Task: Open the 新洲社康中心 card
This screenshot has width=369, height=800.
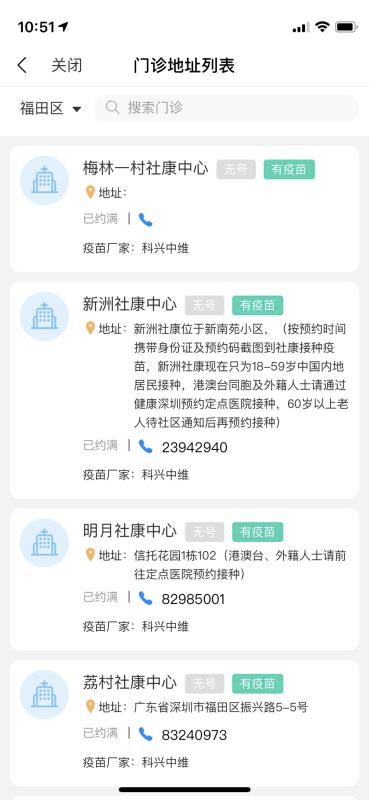Action: click(184, 390)
